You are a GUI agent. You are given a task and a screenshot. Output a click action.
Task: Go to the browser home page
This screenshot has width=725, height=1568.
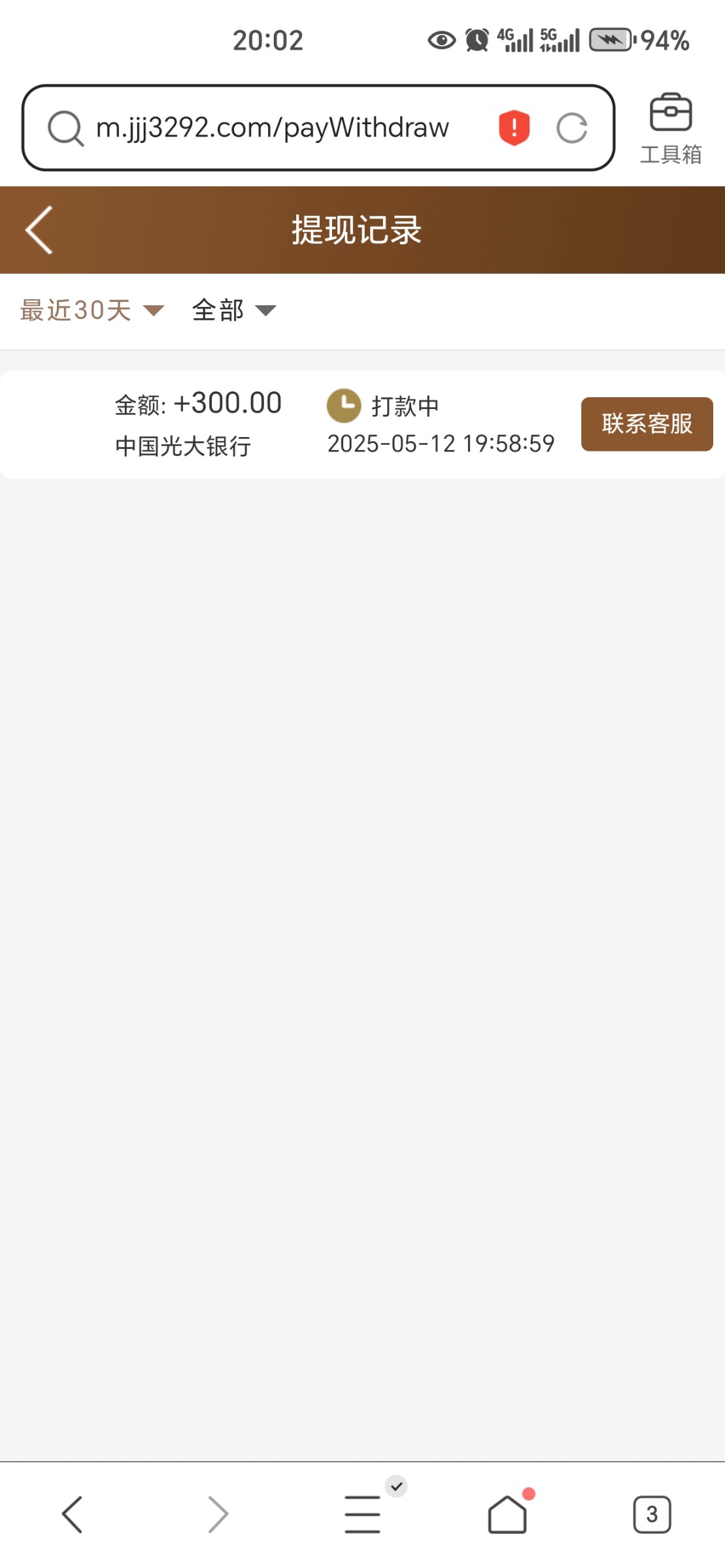[x=507, y=1514]
